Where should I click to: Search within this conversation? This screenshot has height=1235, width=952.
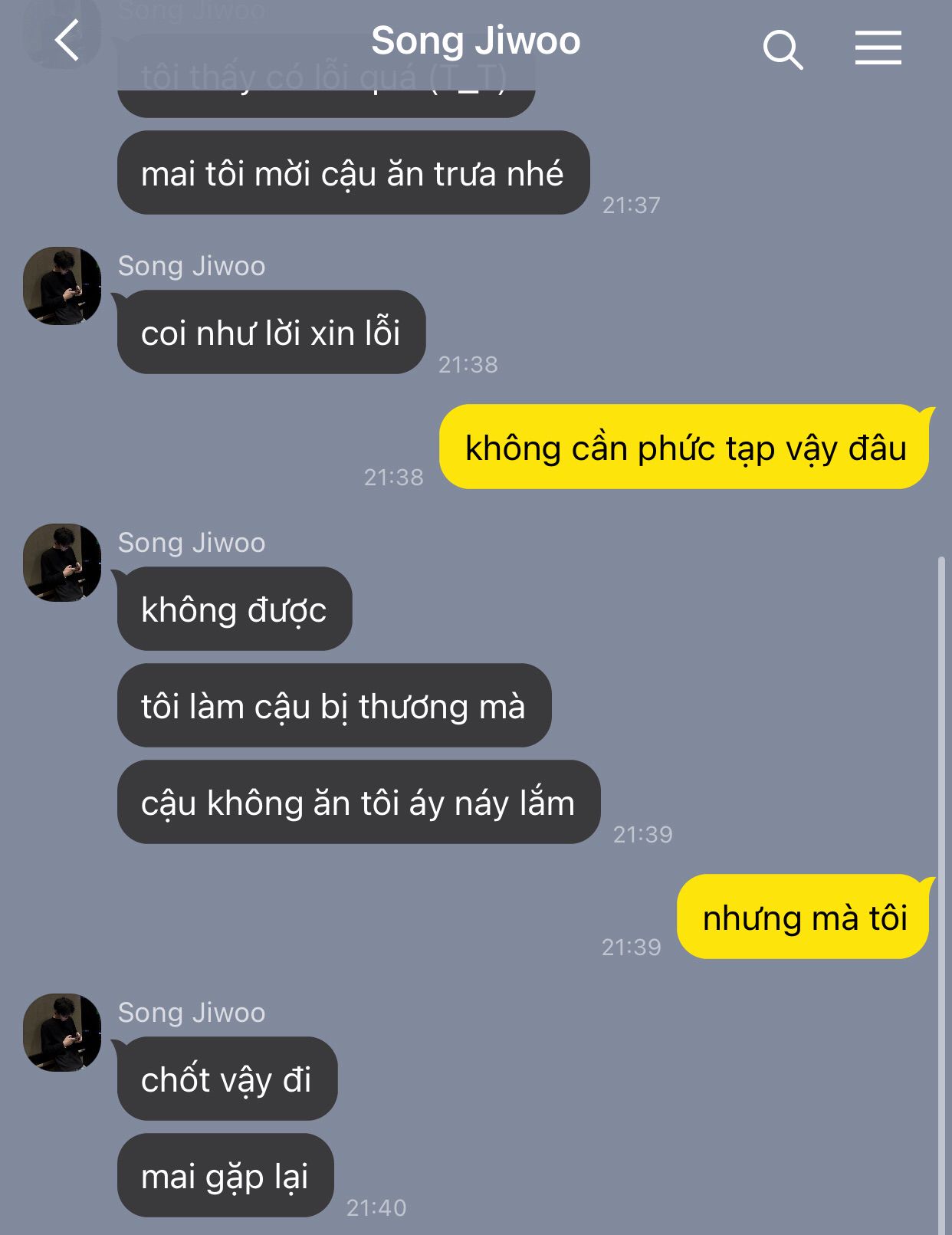click(782, 49)
